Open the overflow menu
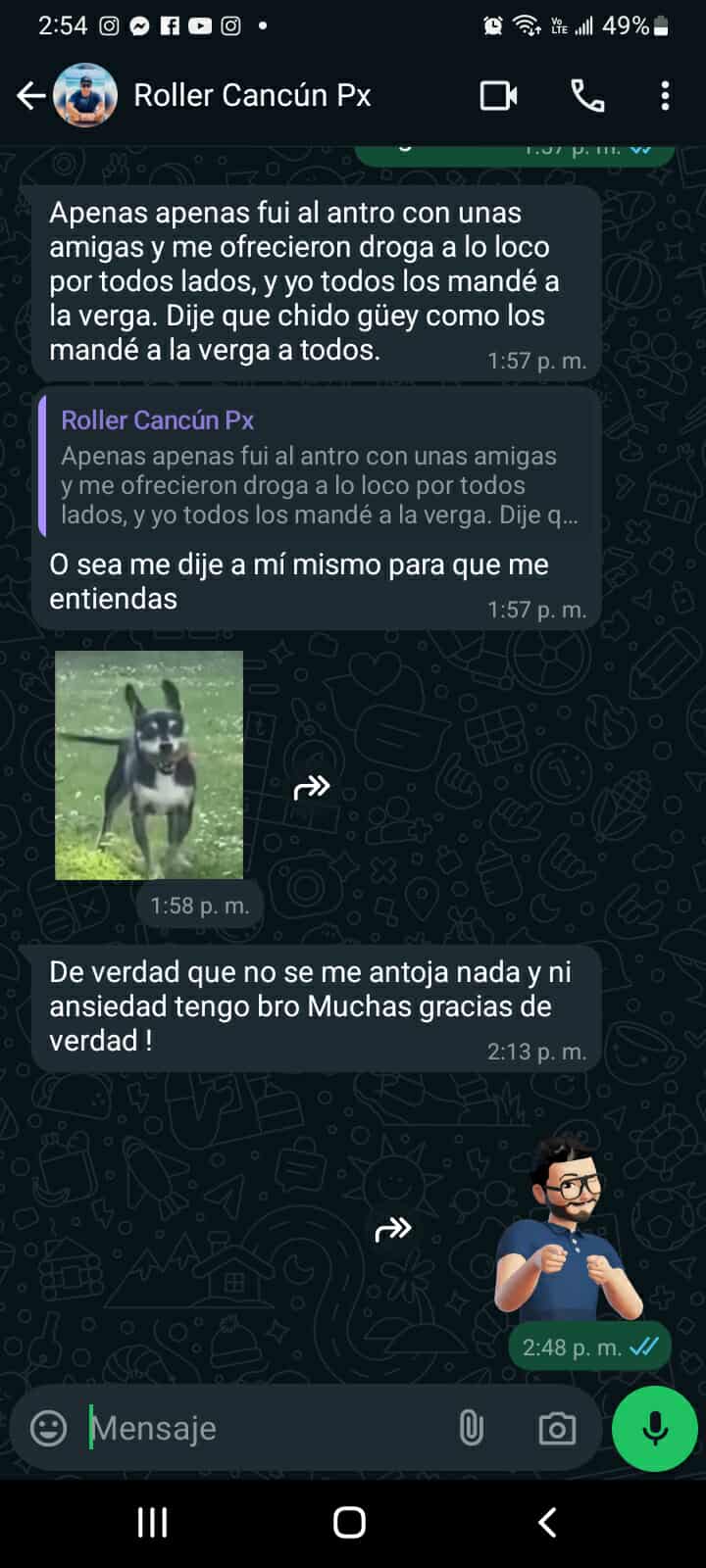This screenshot has width=706, height=1568. 665,96
